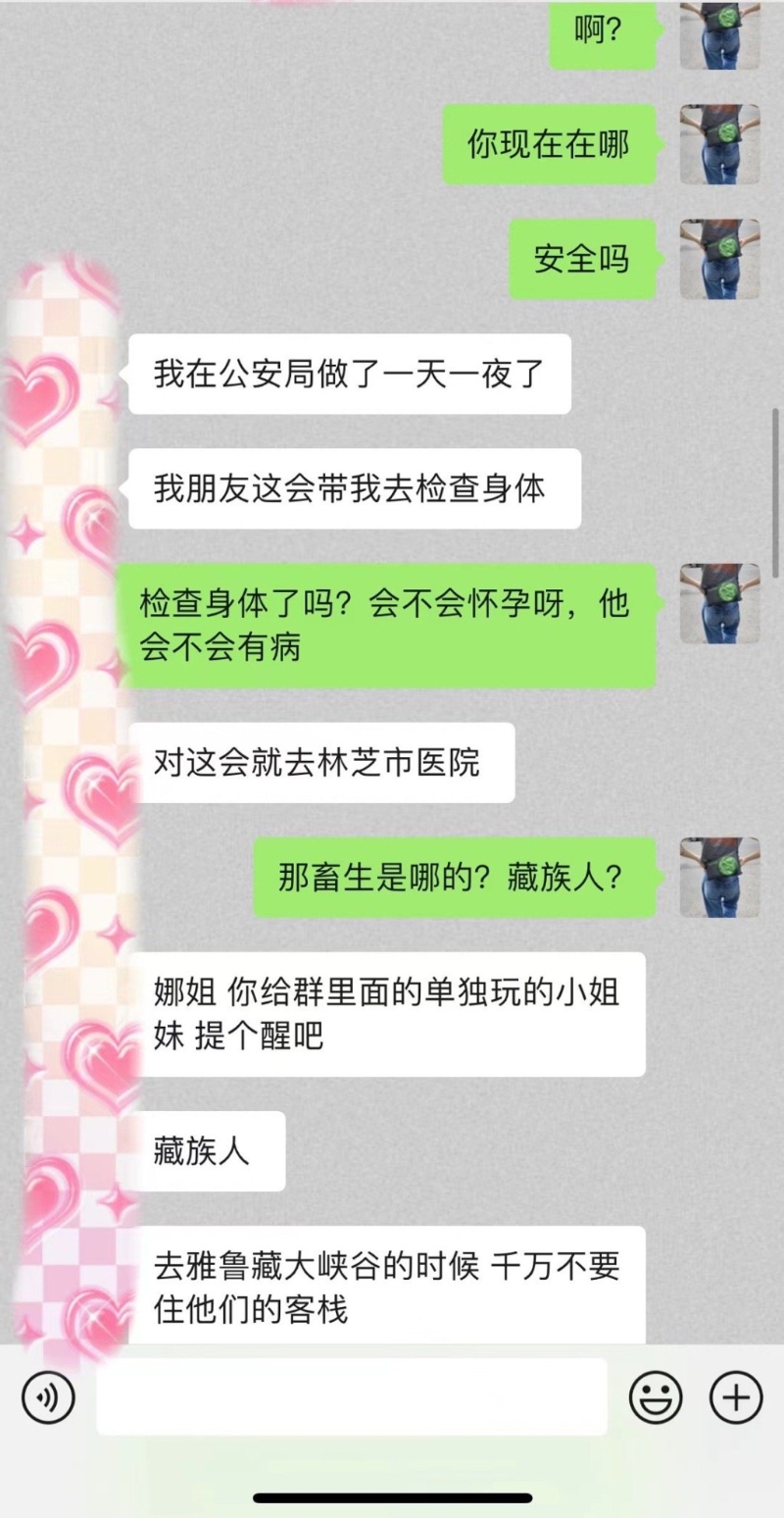Screen dimensions: 784x1518
Task: Tap avatar beside the 那畜生是哪的 bubble
Action: point(718,879)
